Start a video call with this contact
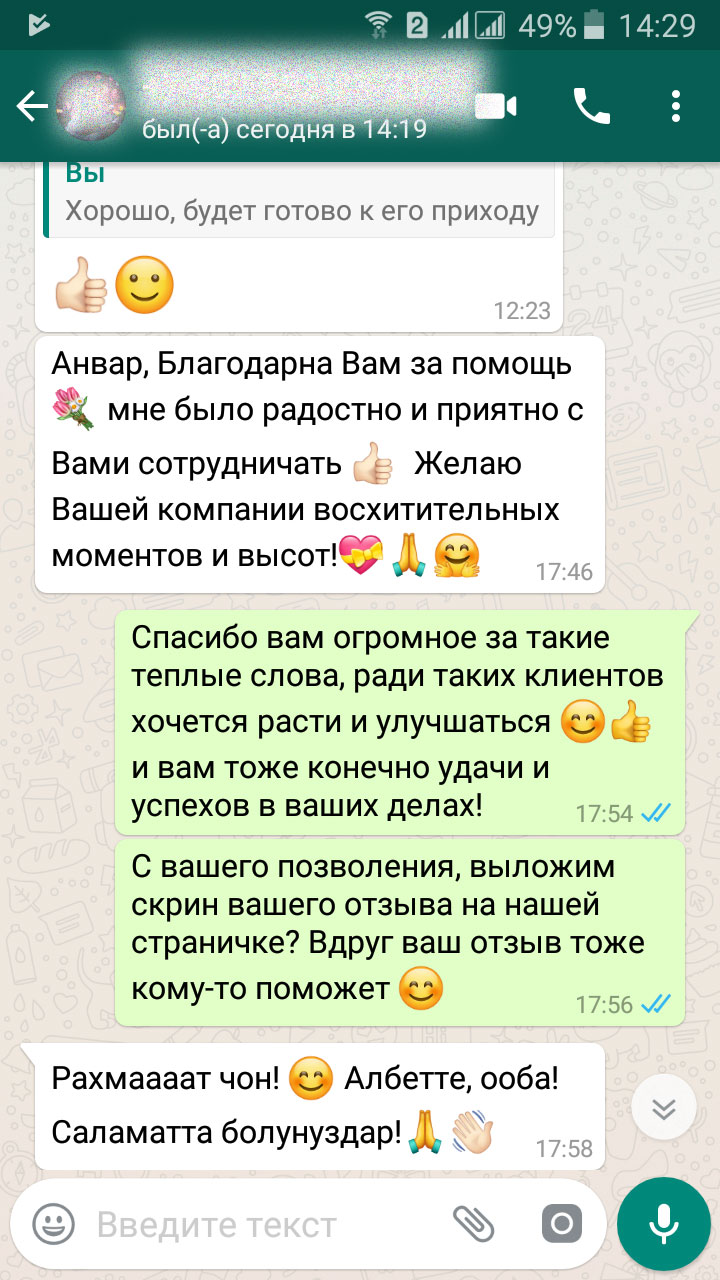Image resolution: width=720 pixels, height=1280 pixels. click(x=495, y=106)
